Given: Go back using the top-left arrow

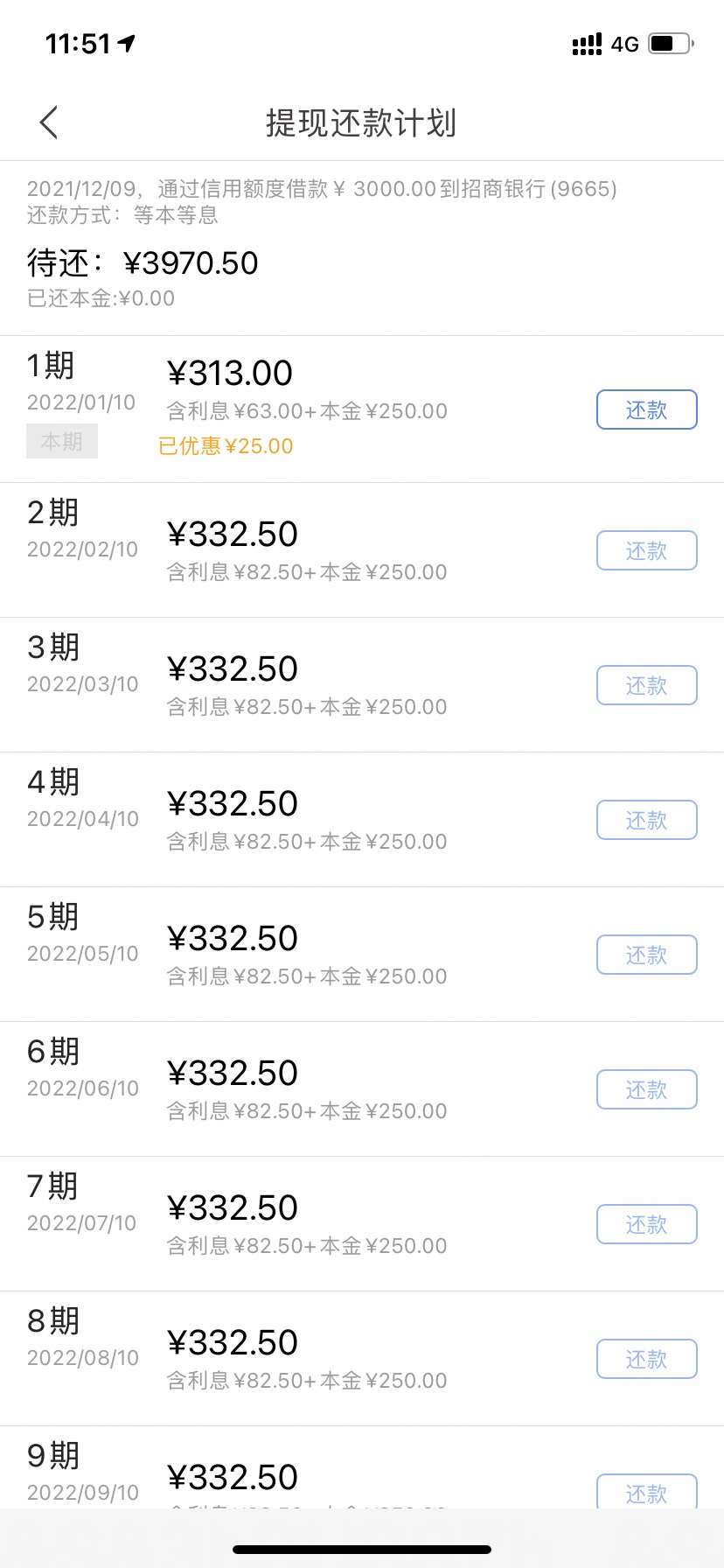Looking at the screenshot, I should pos(49,122).
